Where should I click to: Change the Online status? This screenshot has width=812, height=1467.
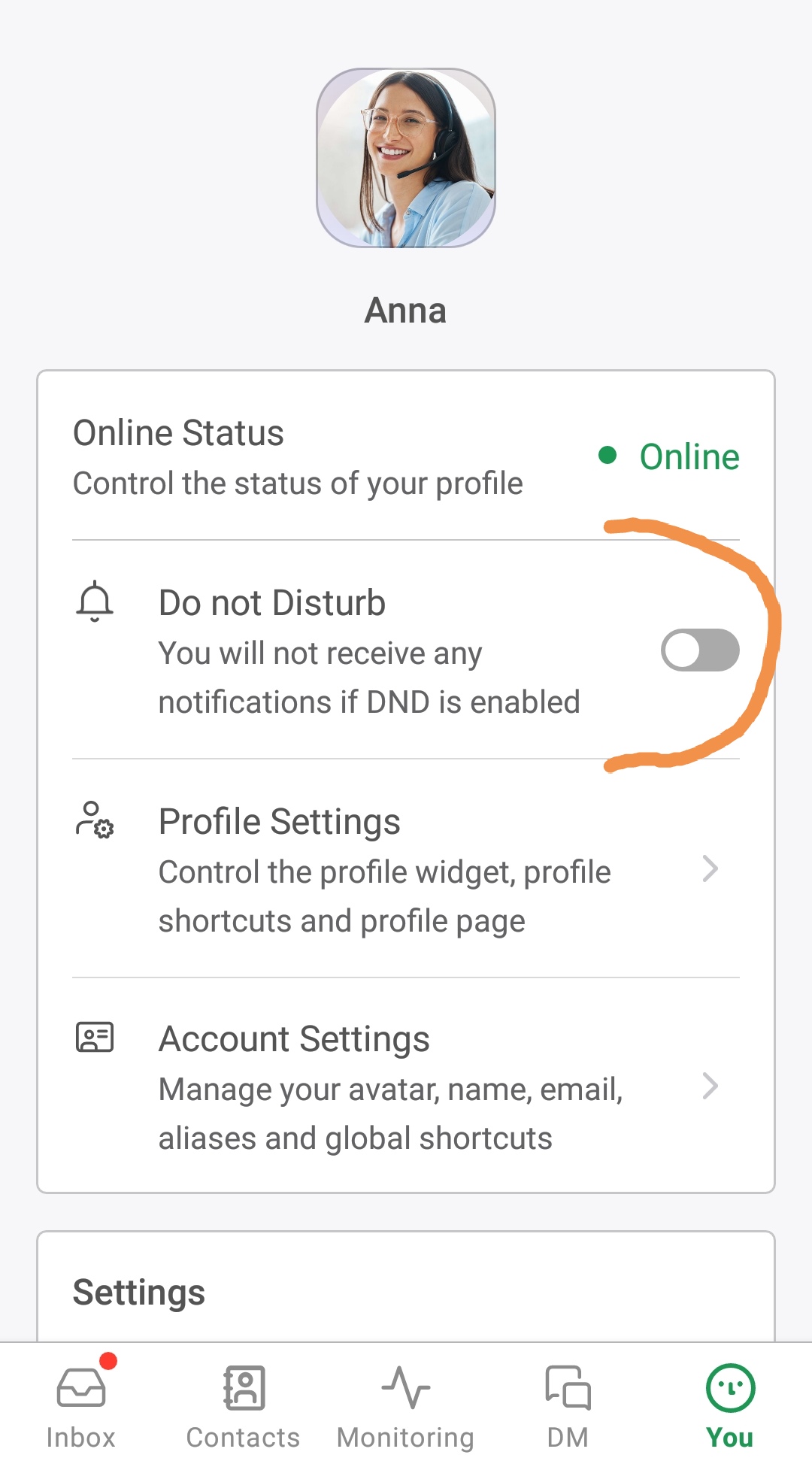tap(669, 456)
